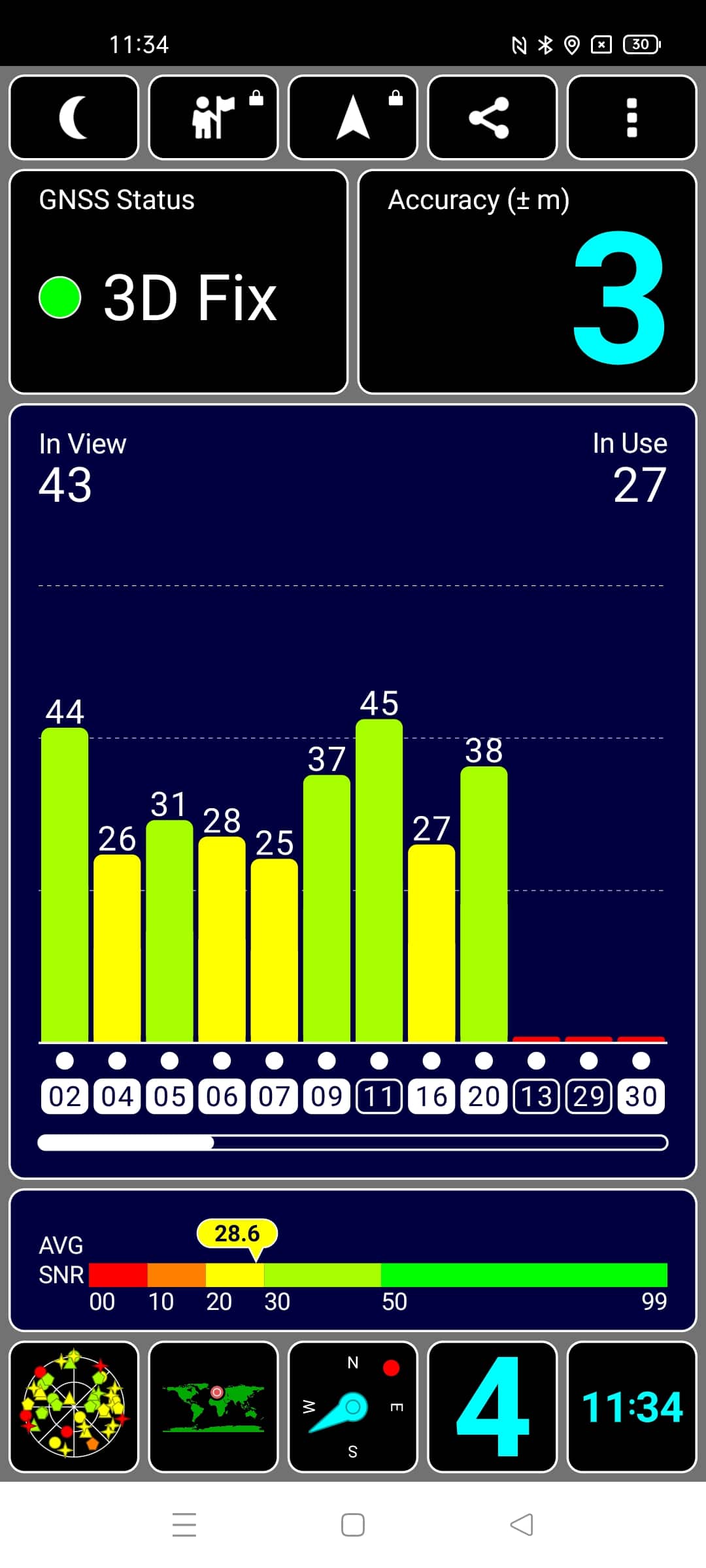Select satellite 02 in the signal chart
The height and width of the screenshot is (1568, 706).
pos(65,1096)
